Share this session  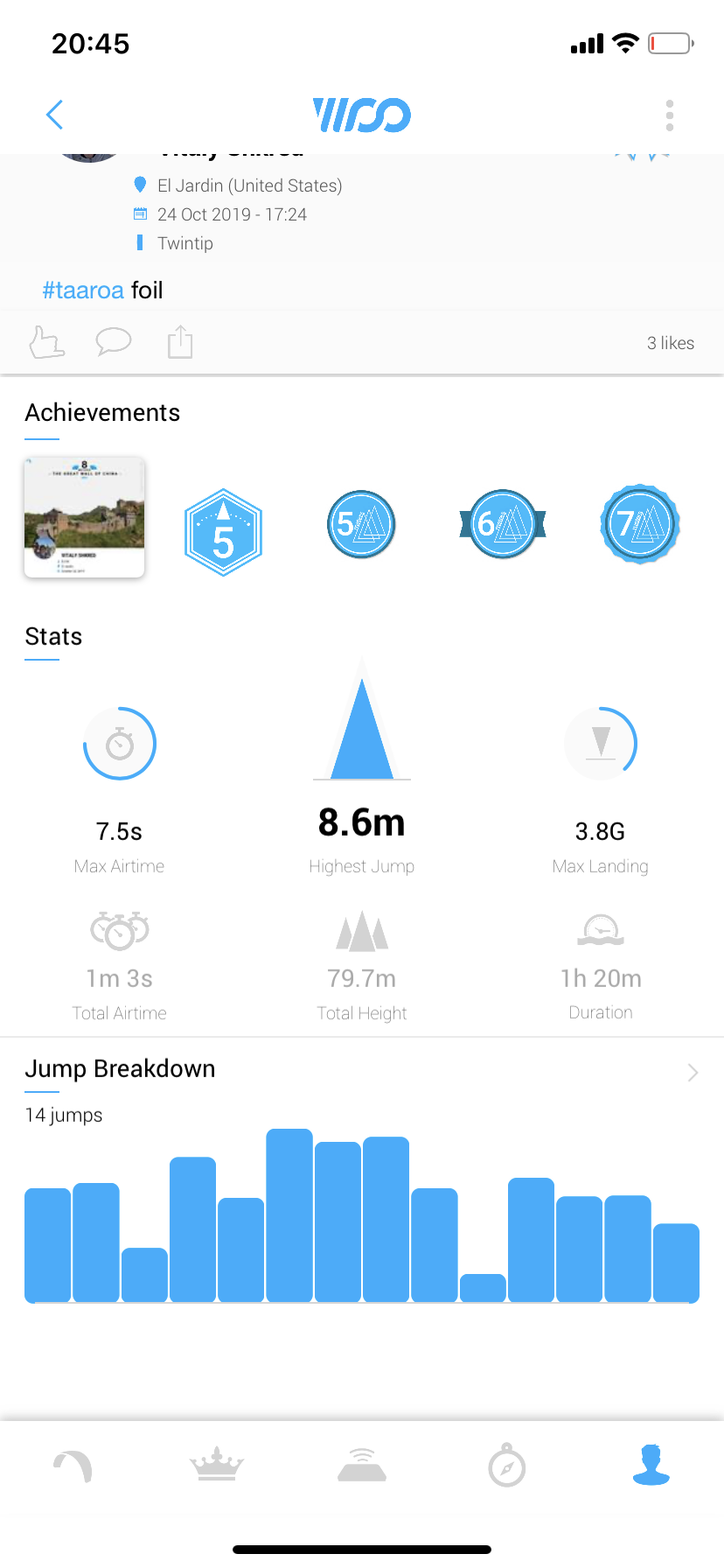(x=180, y=341)
